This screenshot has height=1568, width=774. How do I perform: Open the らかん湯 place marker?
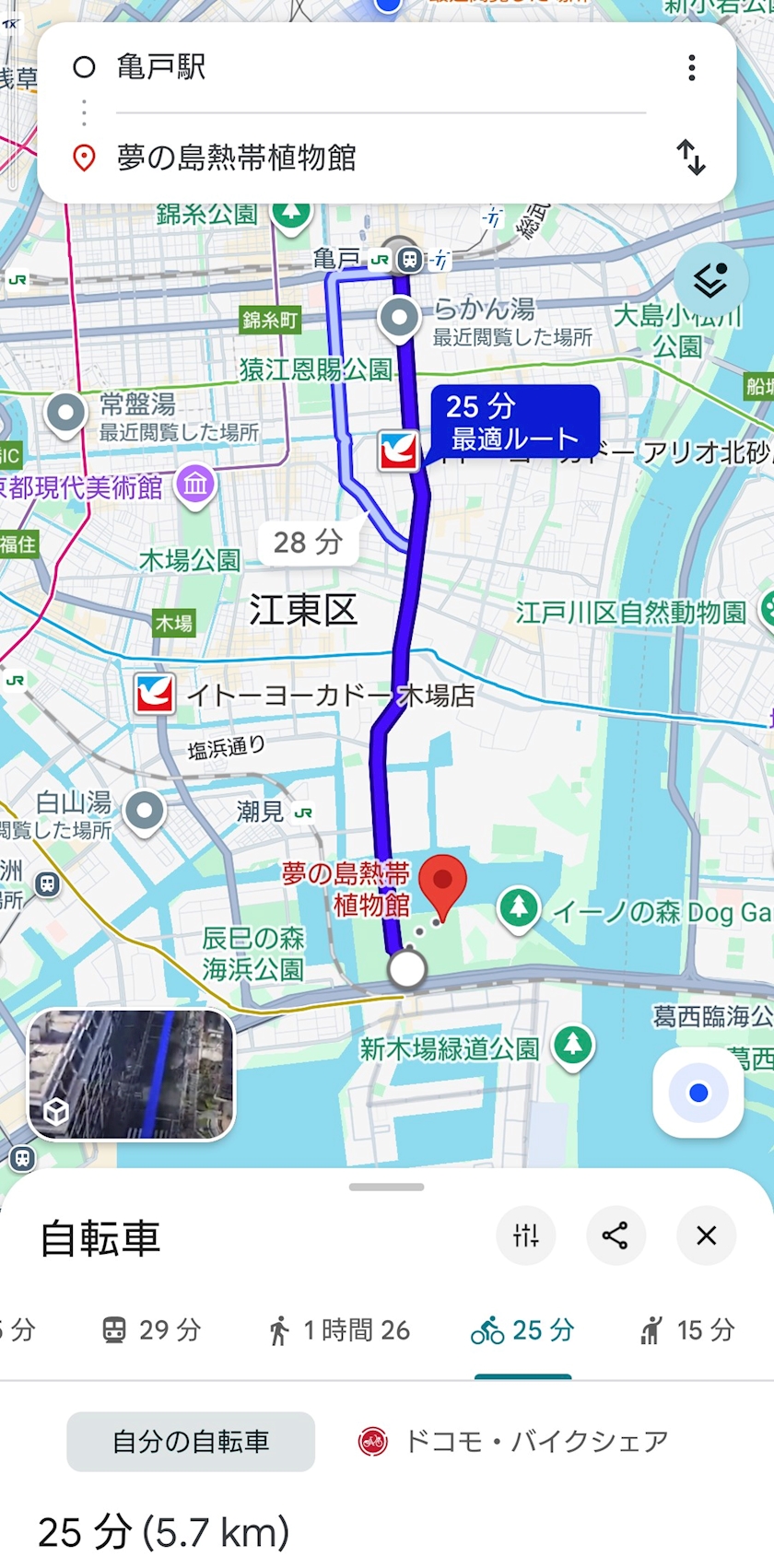pos(400,319)
